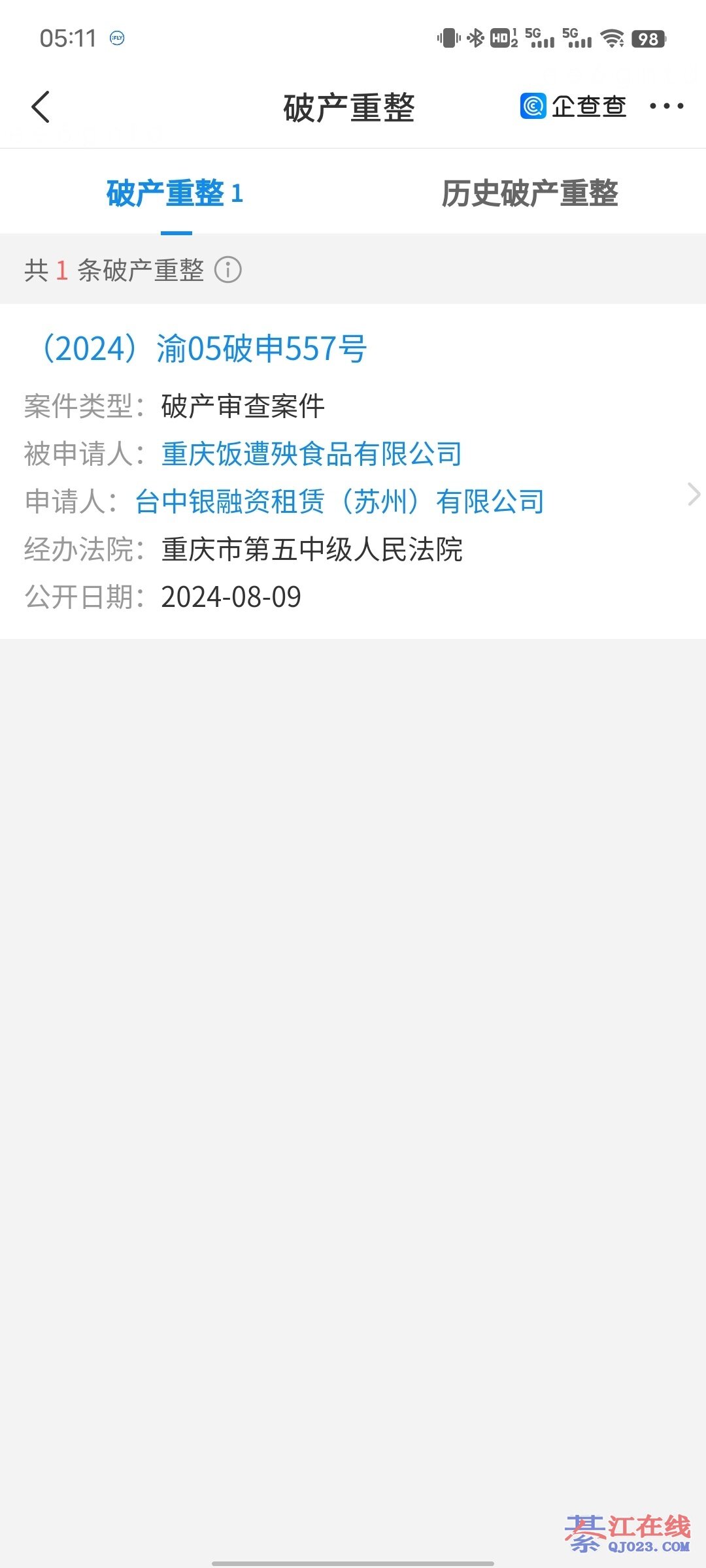Tap the chevron arrow on the case card
The height and width of the screenshot is (1568, 706).
pyautogui.click(x=694, y=495)
